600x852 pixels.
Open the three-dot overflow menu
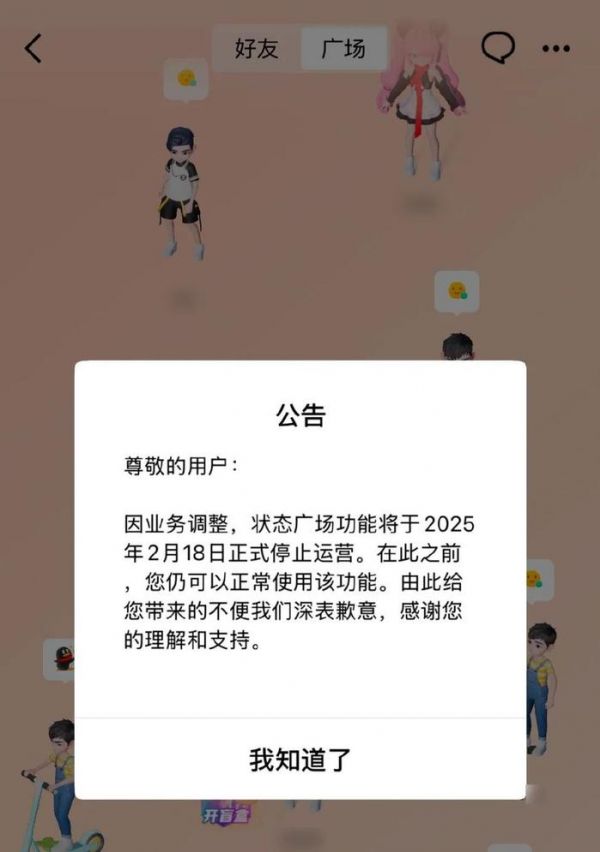point(556,48)
